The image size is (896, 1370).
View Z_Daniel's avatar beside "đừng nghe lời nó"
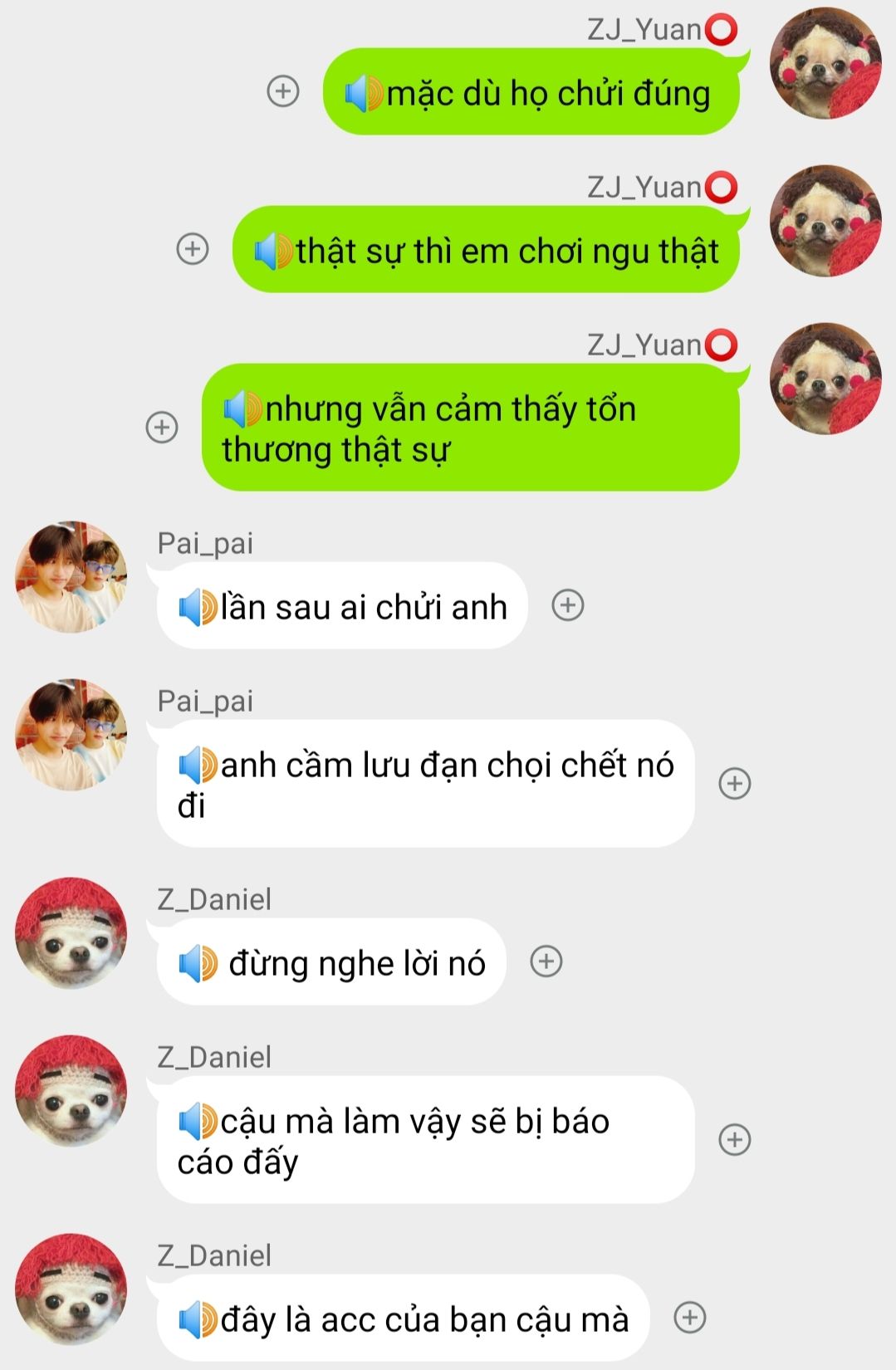(71, 933)
